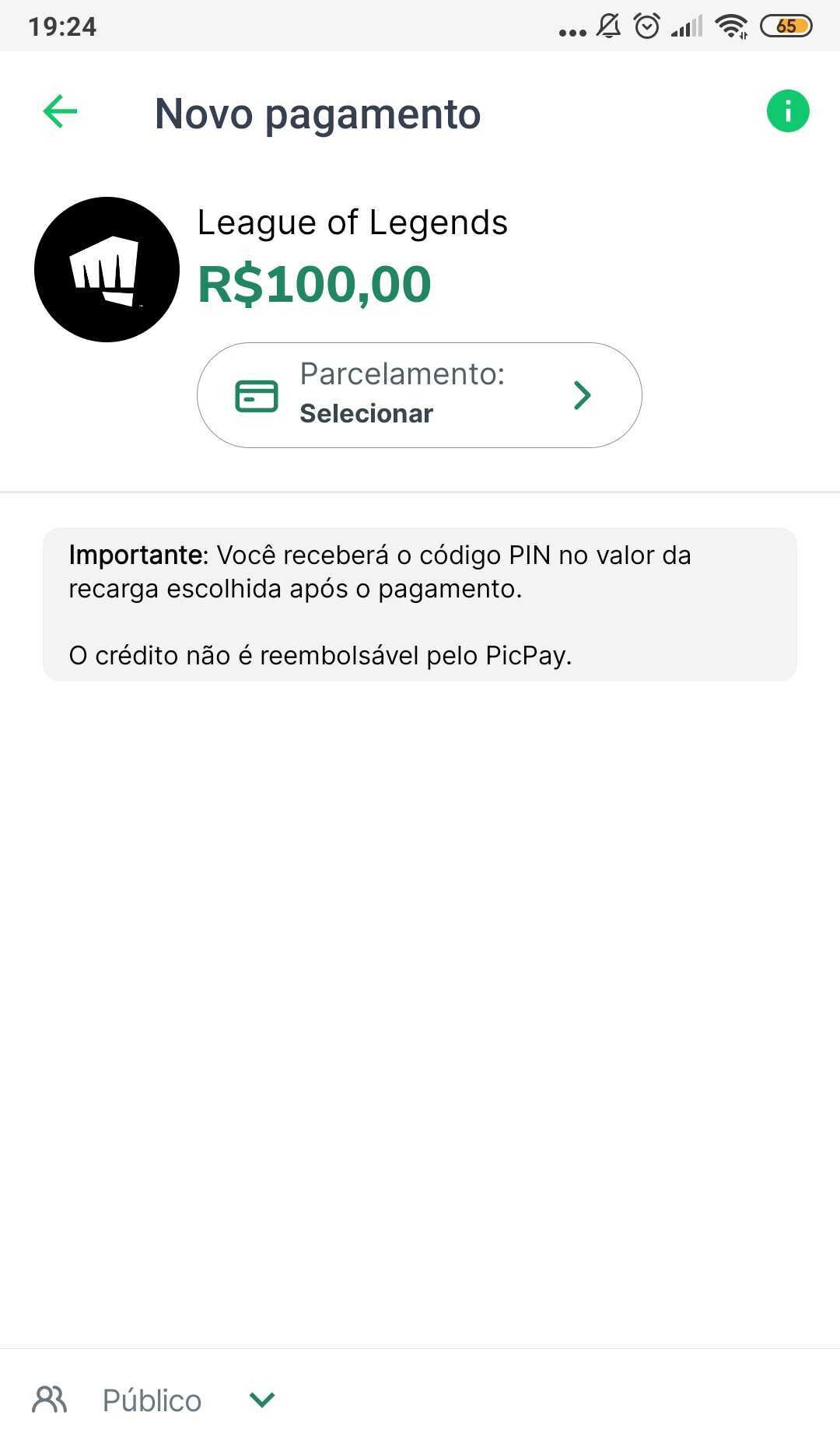Click the muted notifications bell icon
The image size is (840, 1447).
coord(609,26)
